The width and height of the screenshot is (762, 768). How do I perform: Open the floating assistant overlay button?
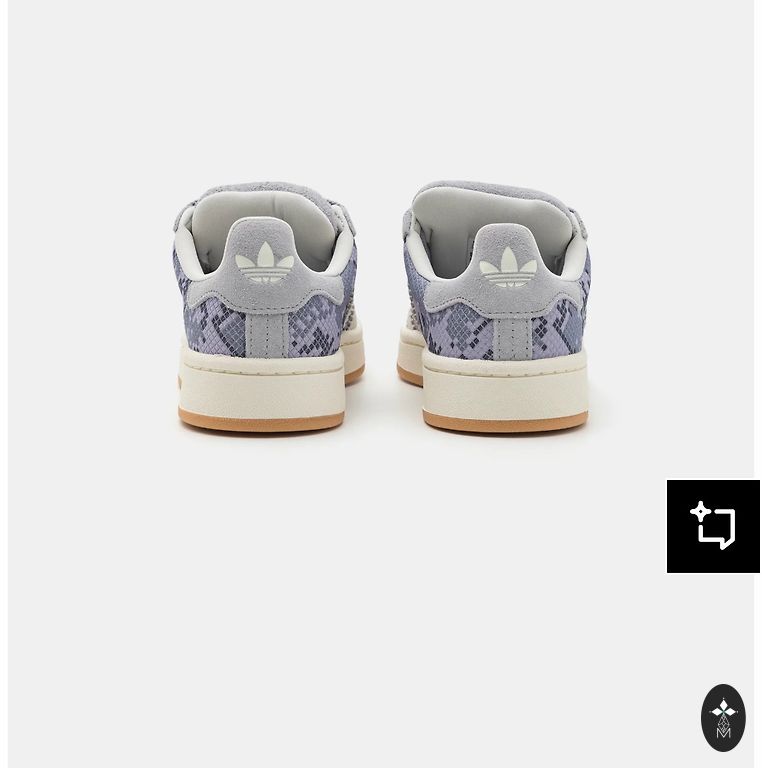722,717
